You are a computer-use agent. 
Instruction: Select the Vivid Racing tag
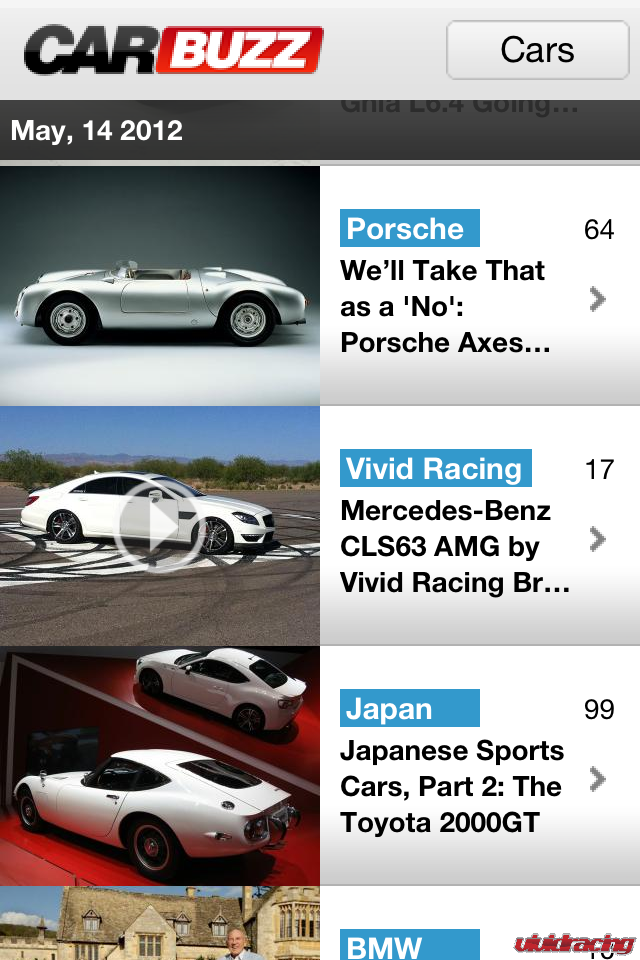435,468
